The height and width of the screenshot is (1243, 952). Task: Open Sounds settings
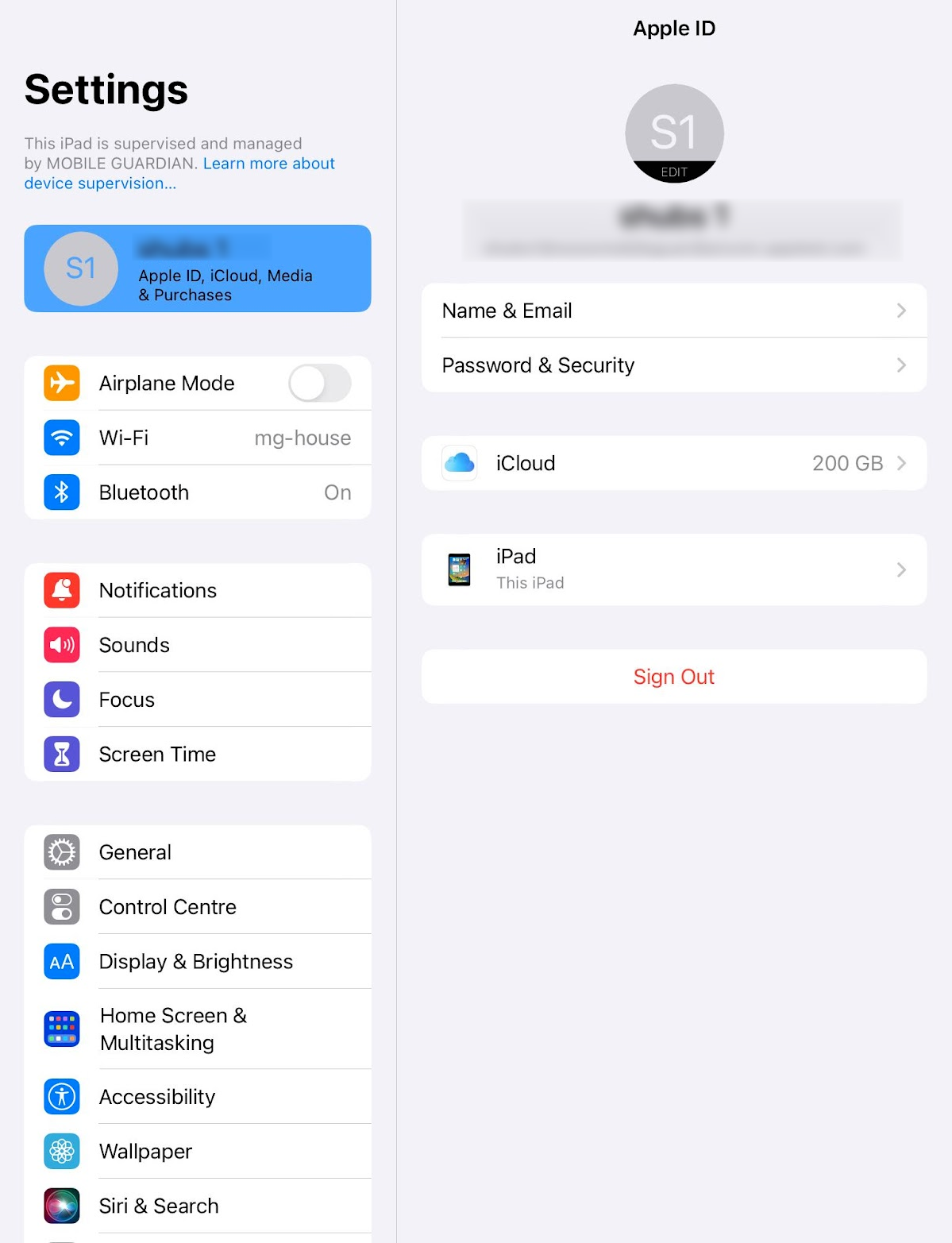point(197,645)
